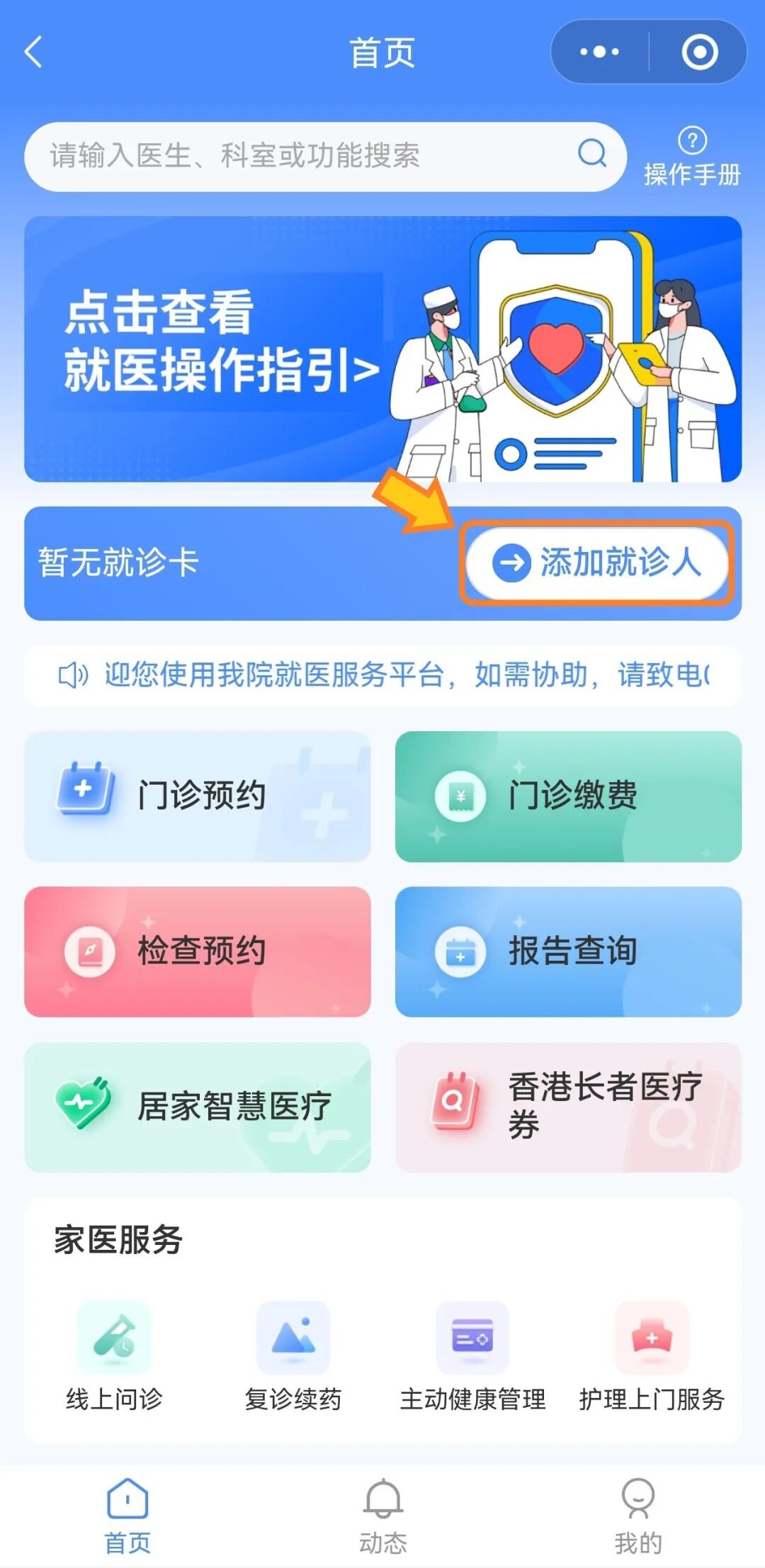Select 香港长者医疗券 card

point(568,1106)
